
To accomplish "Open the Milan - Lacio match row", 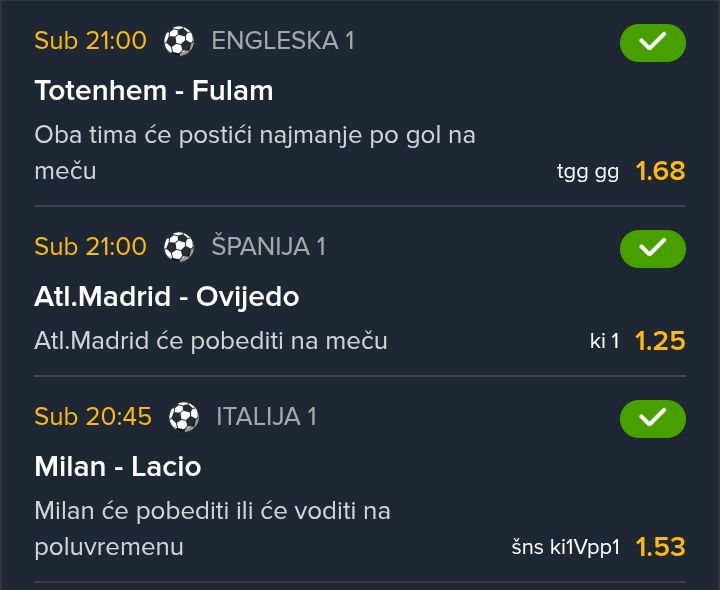I will [x=118, y=467].
